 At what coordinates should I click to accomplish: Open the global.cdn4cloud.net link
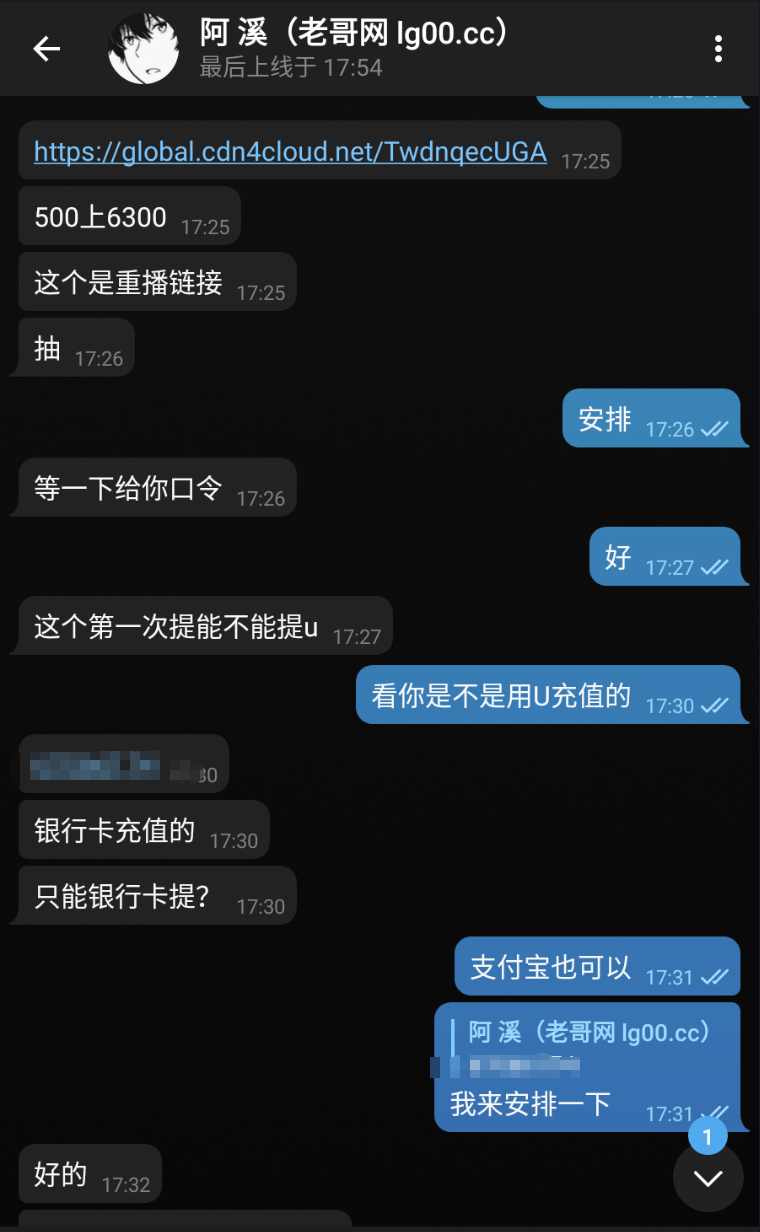point(290,152)
